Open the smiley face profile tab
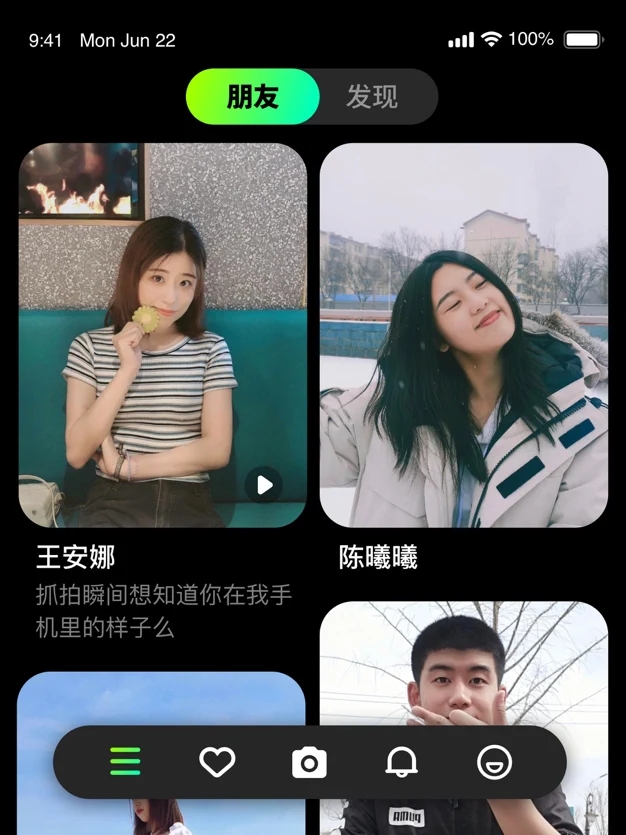This screenshot has width=626, height=835. 494,763
